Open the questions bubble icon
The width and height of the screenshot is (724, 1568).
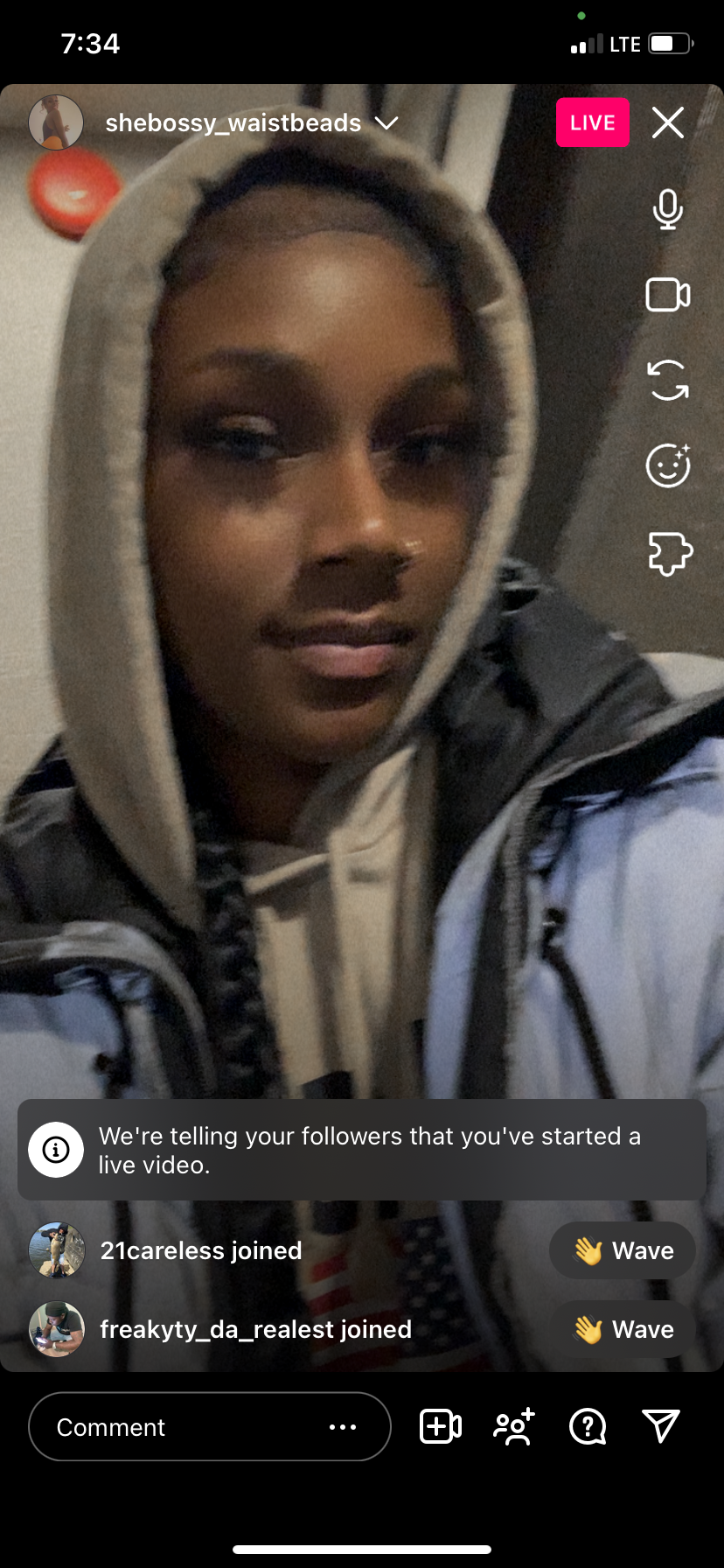[x=588, y=1427]
